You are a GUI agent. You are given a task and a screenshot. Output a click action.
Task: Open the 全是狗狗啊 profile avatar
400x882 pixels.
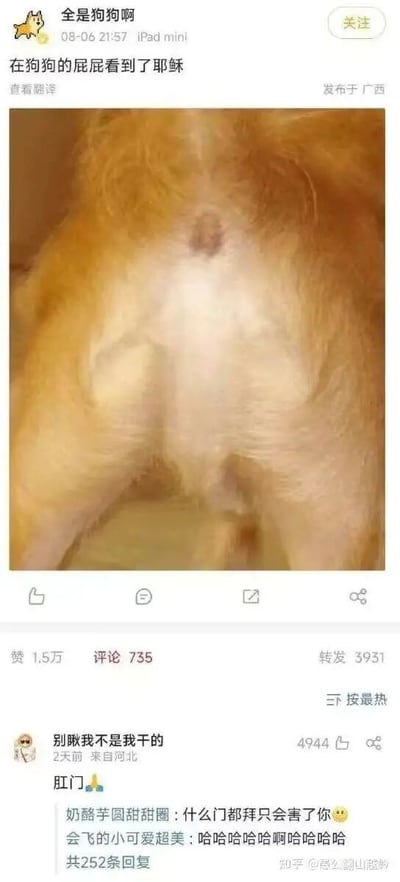[x=29, y=25]
